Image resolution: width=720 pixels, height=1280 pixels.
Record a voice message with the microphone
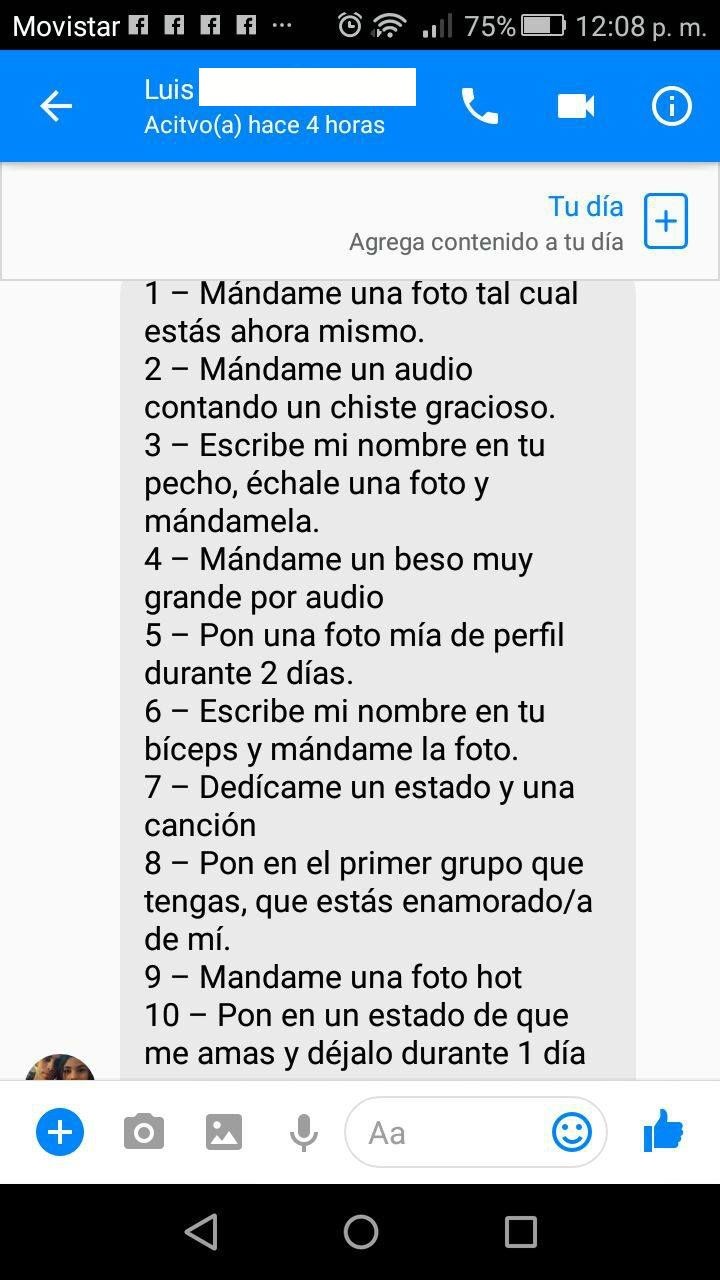coord(304,1133)
